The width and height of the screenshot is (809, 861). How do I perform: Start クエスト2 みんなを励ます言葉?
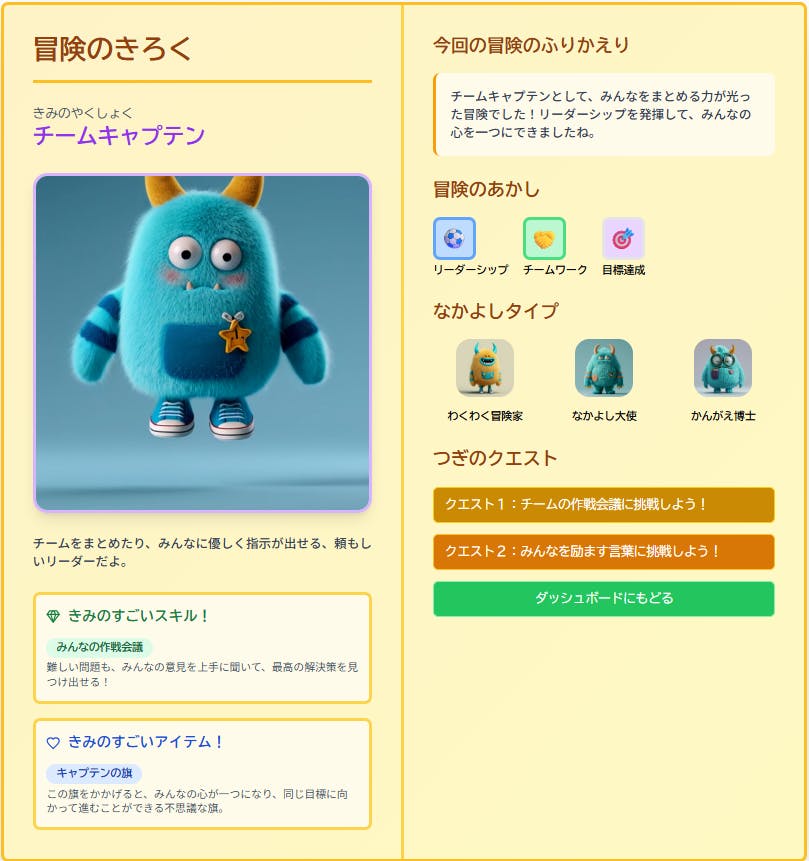pyautogui.click(x=604, y=551)
